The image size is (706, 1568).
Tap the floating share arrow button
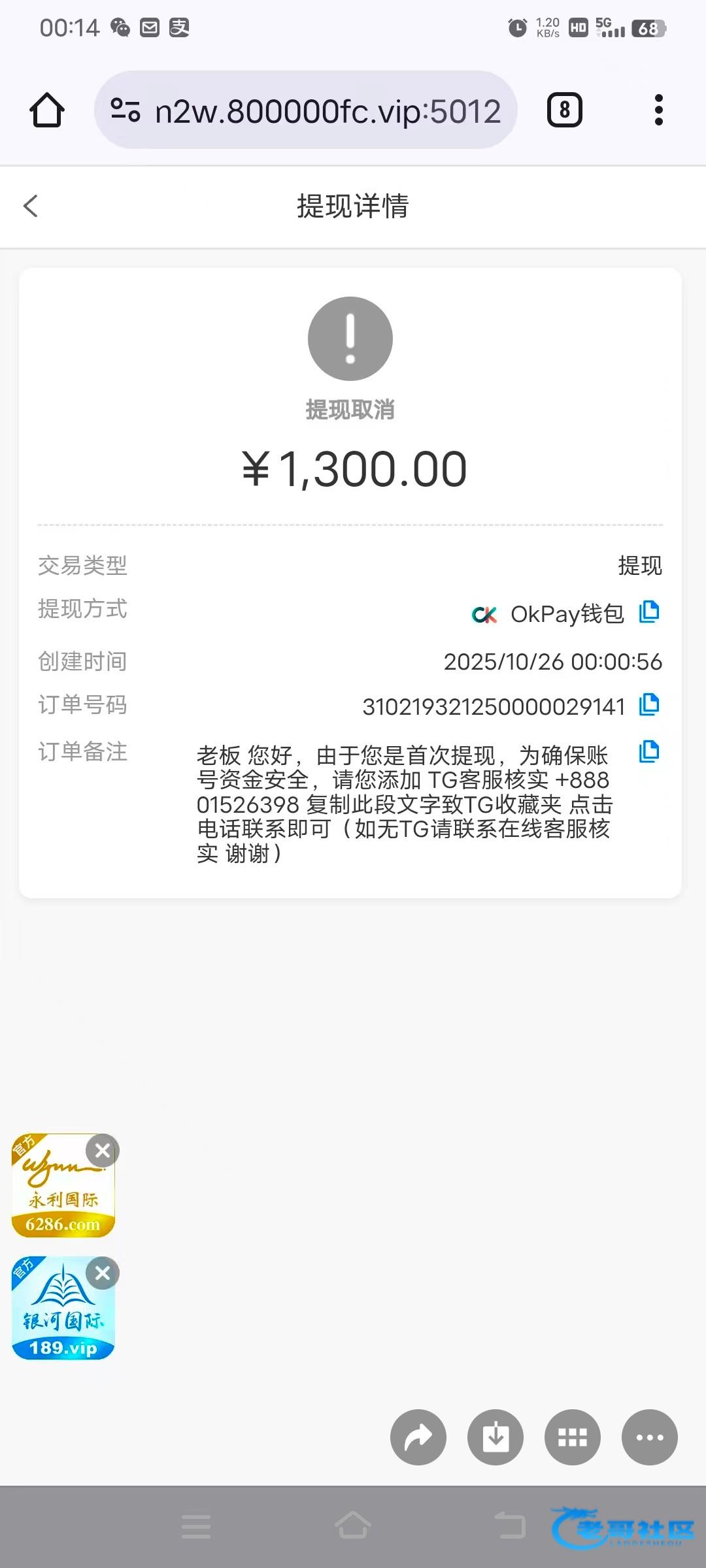pyautogui.click(x=418, y=1437)
